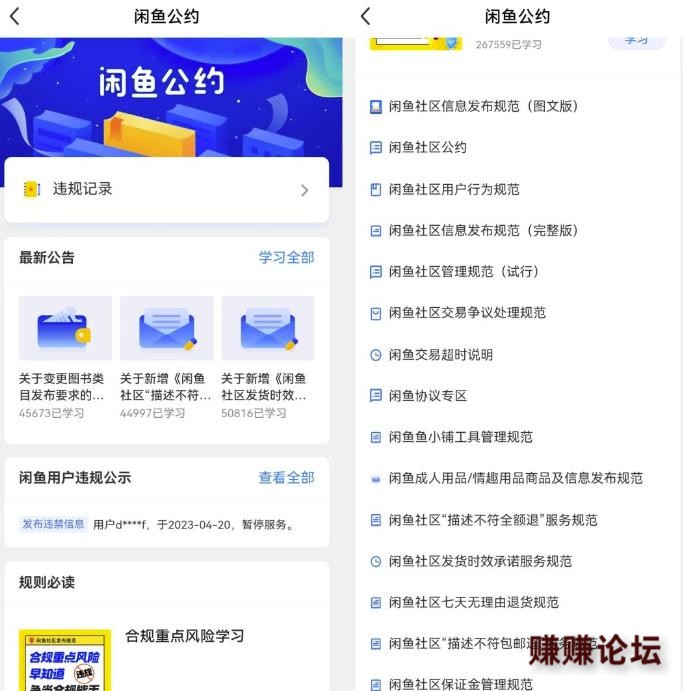
Task: Open 闲鱼社区管理规范（试行）
Action: [463, 272]
